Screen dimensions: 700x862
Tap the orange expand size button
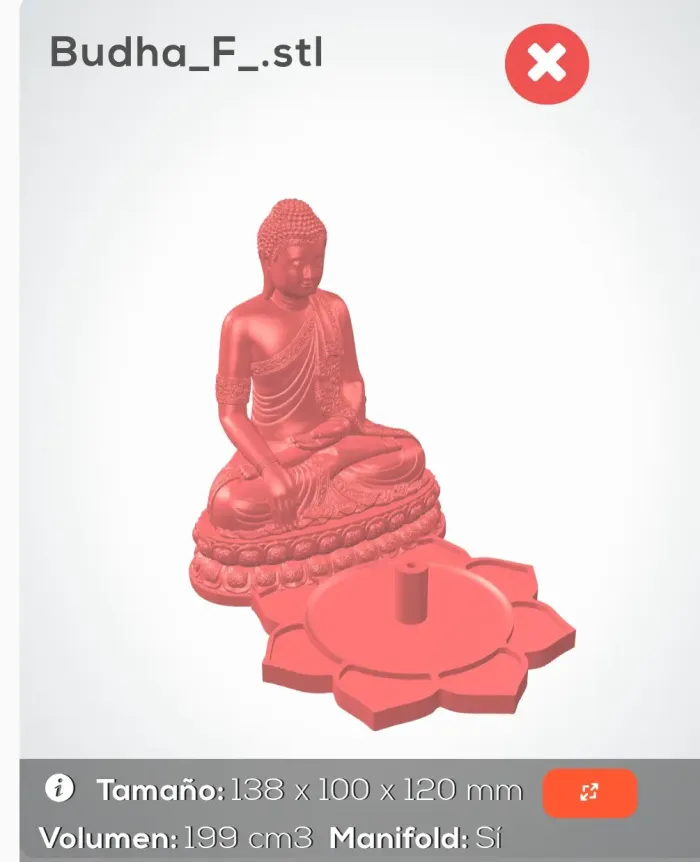pyautogui.click(x=589, y=792)
